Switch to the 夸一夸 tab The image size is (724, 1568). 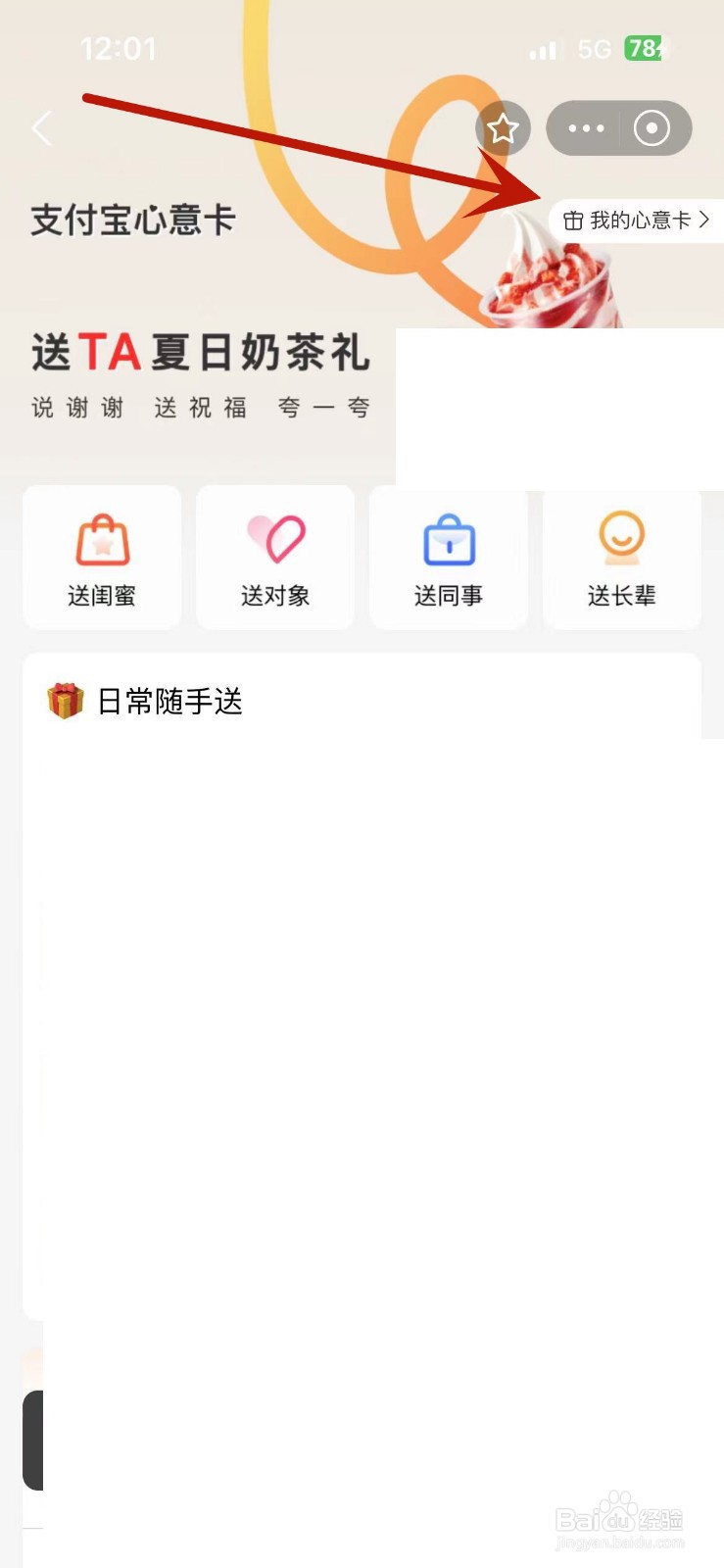point(324,408)
